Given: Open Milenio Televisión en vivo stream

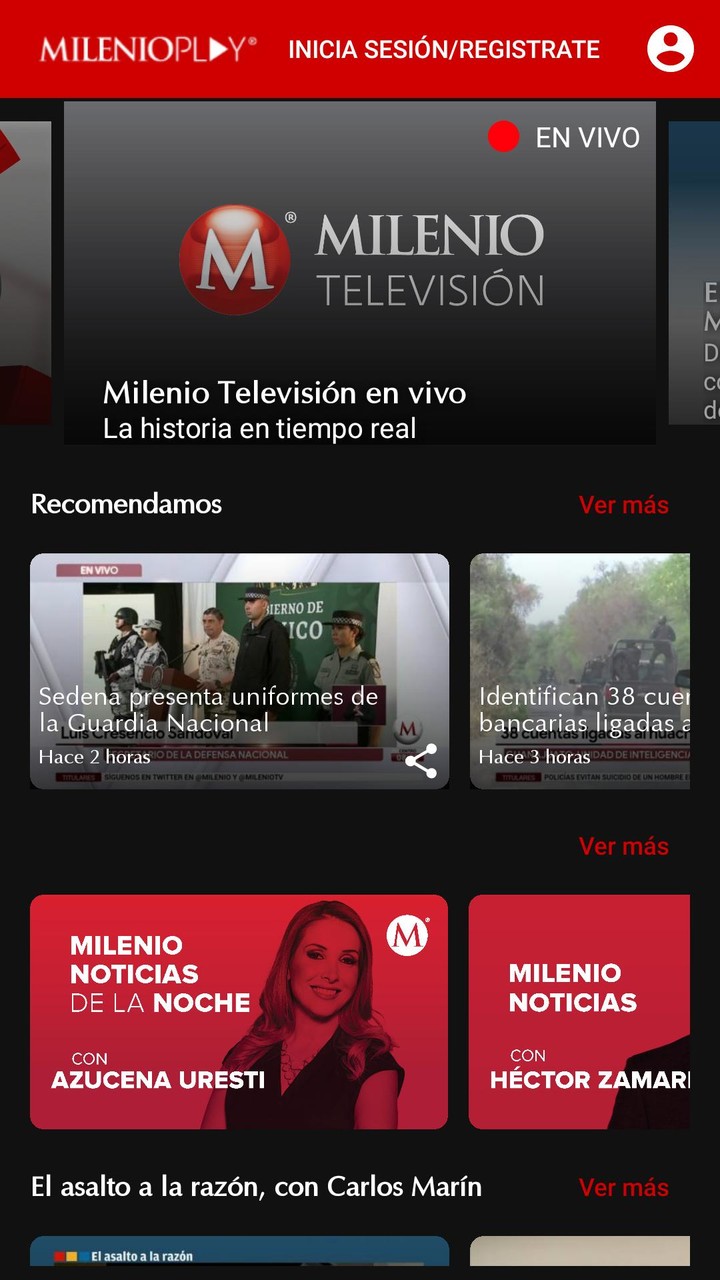Looking at the screenshot, I should tap(360, 272).
